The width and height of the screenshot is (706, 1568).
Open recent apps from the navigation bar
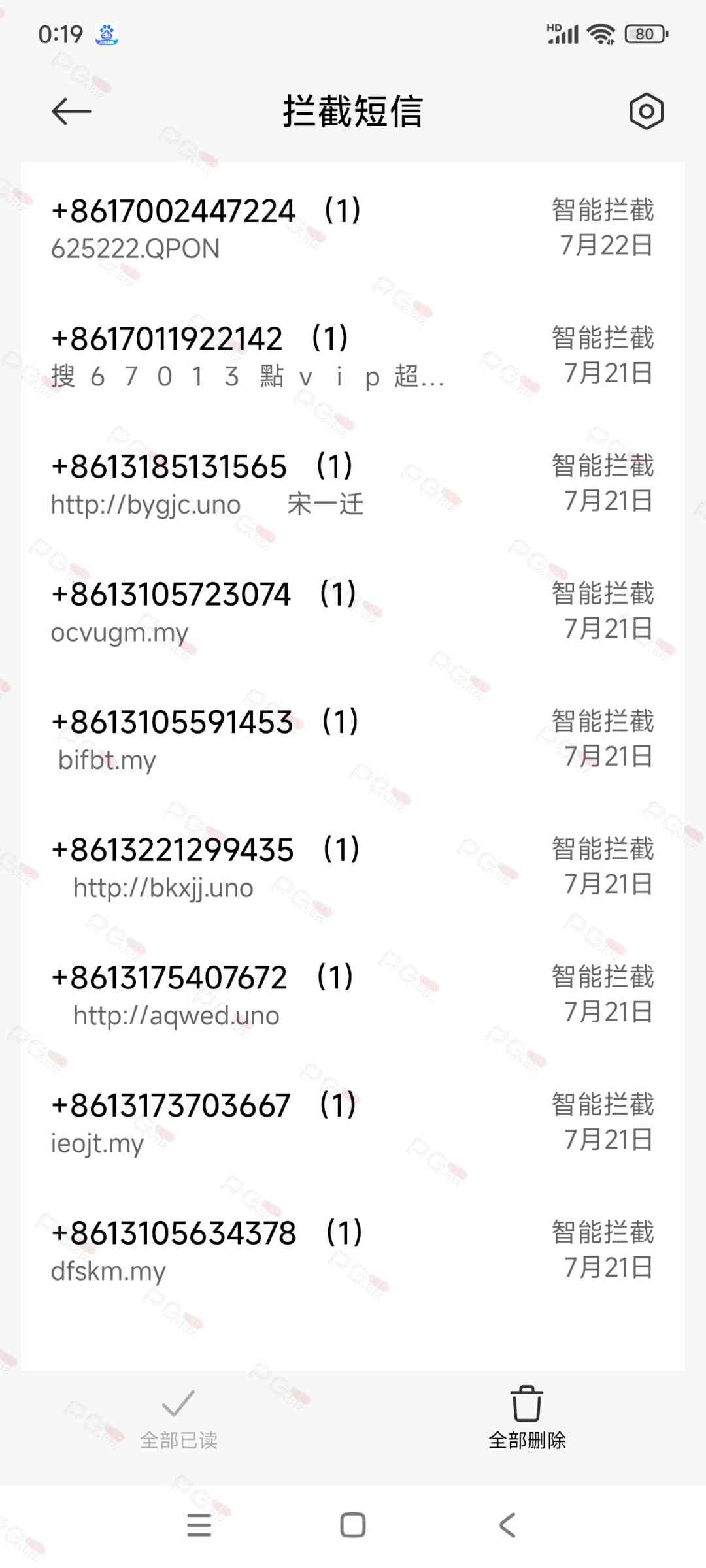(199, 1525)
